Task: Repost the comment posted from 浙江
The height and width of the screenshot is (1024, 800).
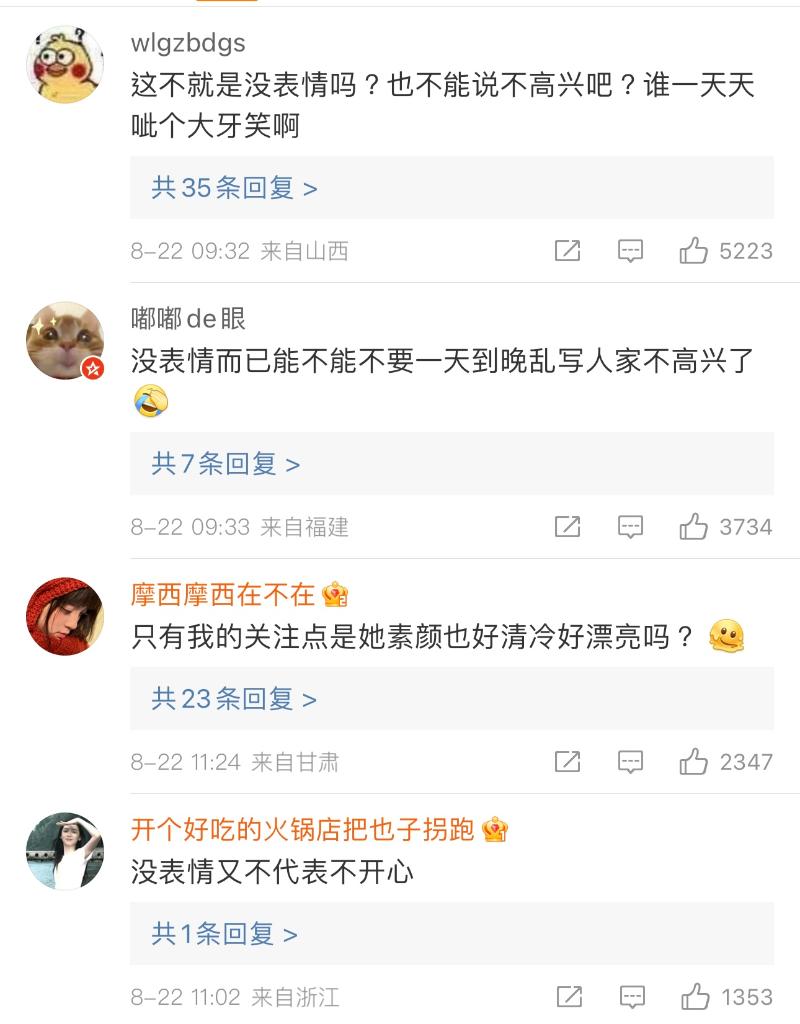Action: point(569,997)
